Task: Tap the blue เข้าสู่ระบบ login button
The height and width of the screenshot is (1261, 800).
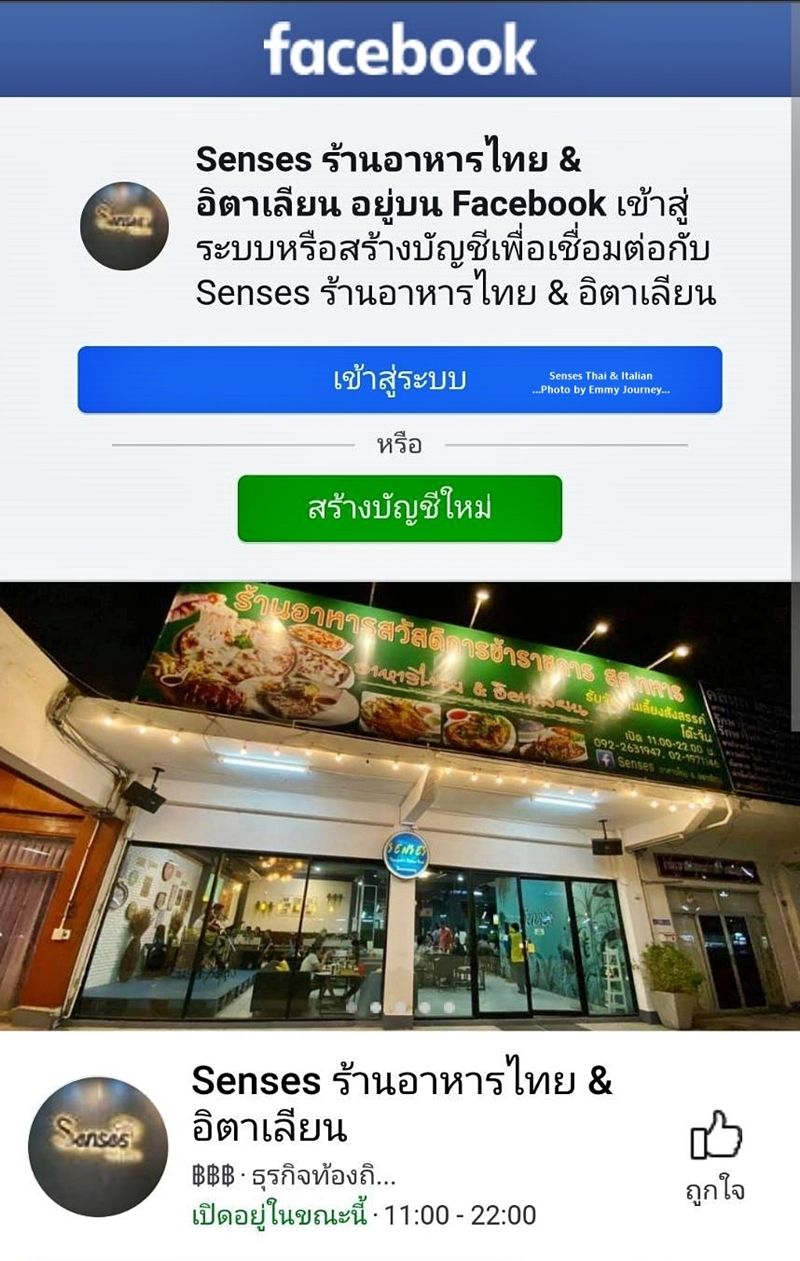Action: [x=399, y=380]
